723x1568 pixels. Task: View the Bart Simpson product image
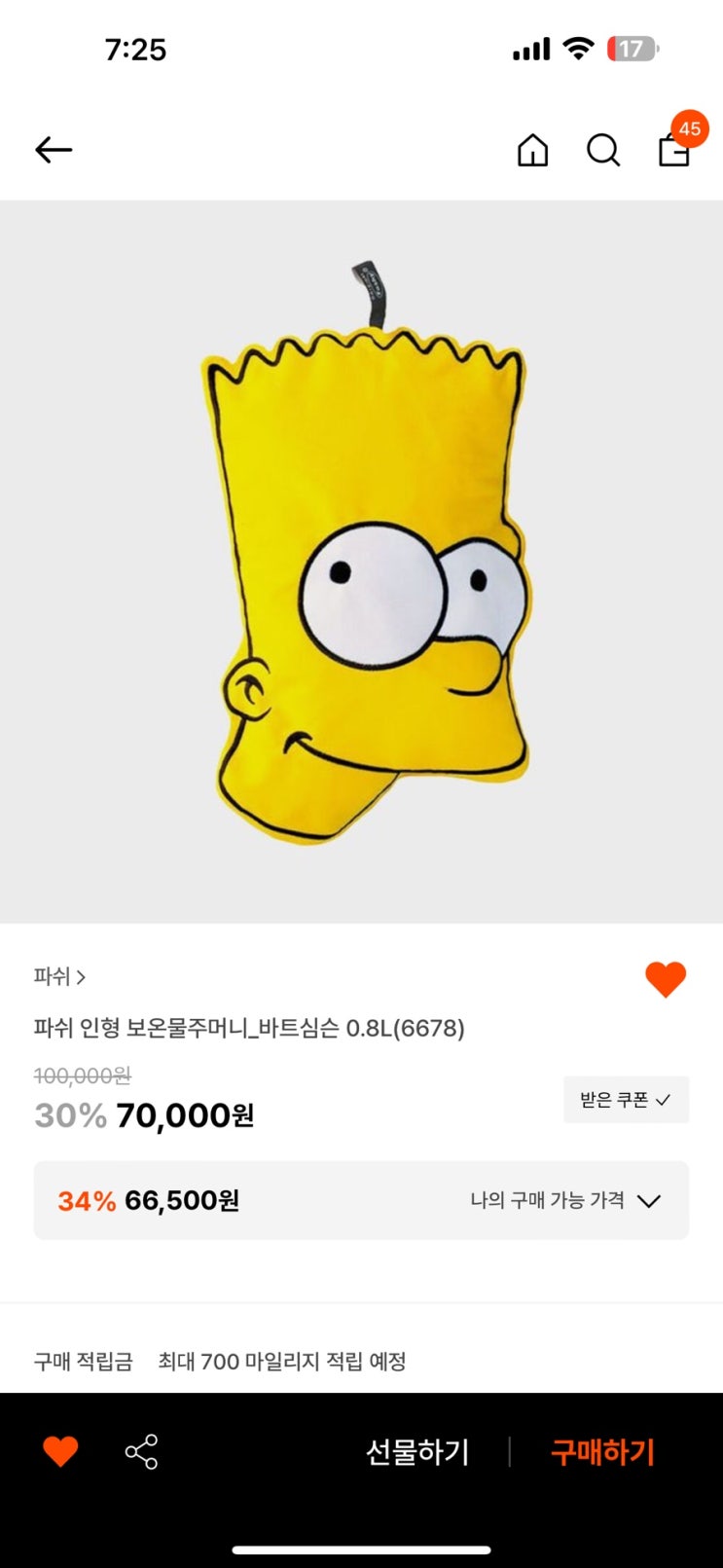click(362, 562)
